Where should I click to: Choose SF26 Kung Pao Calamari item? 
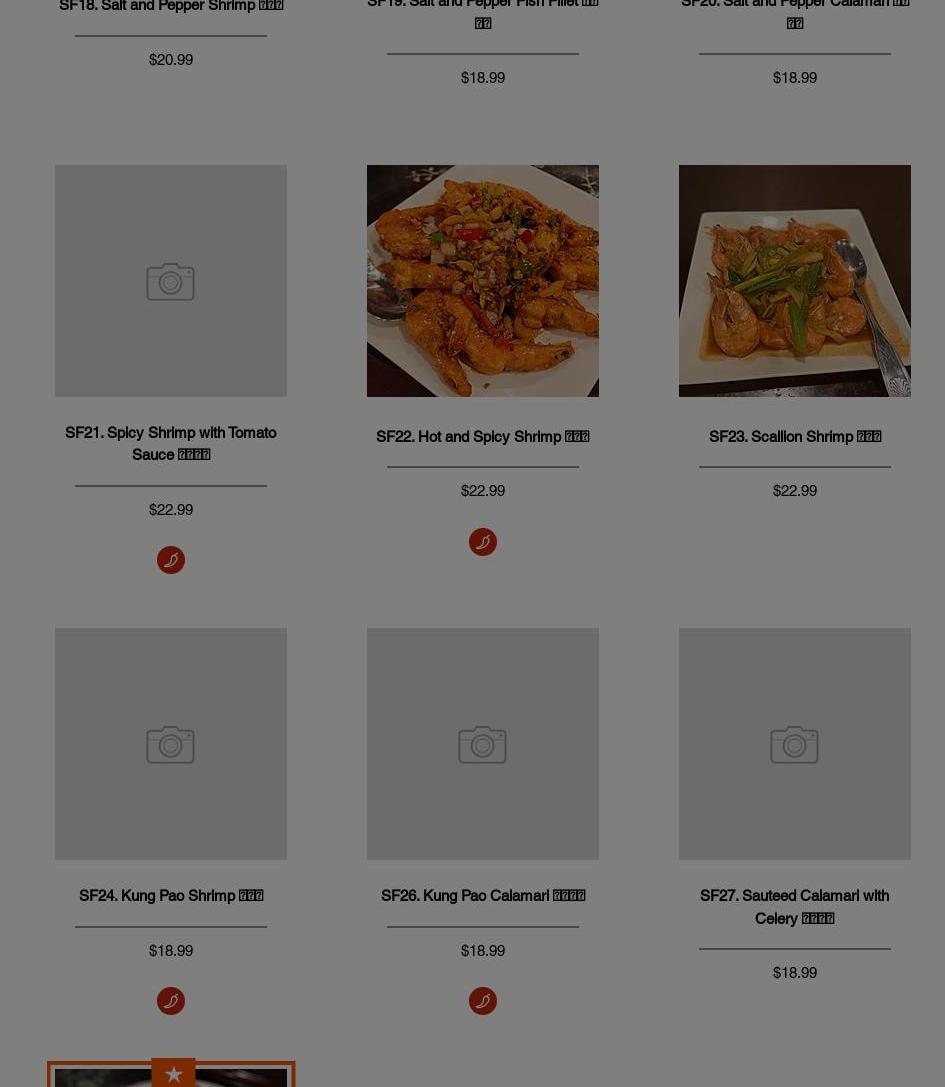click(482, 896)
